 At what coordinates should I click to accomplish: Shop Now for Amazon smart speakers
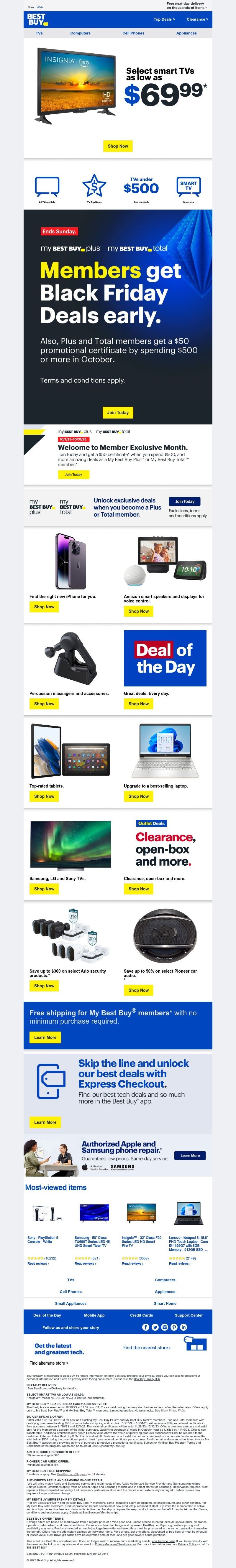(138, 611)
